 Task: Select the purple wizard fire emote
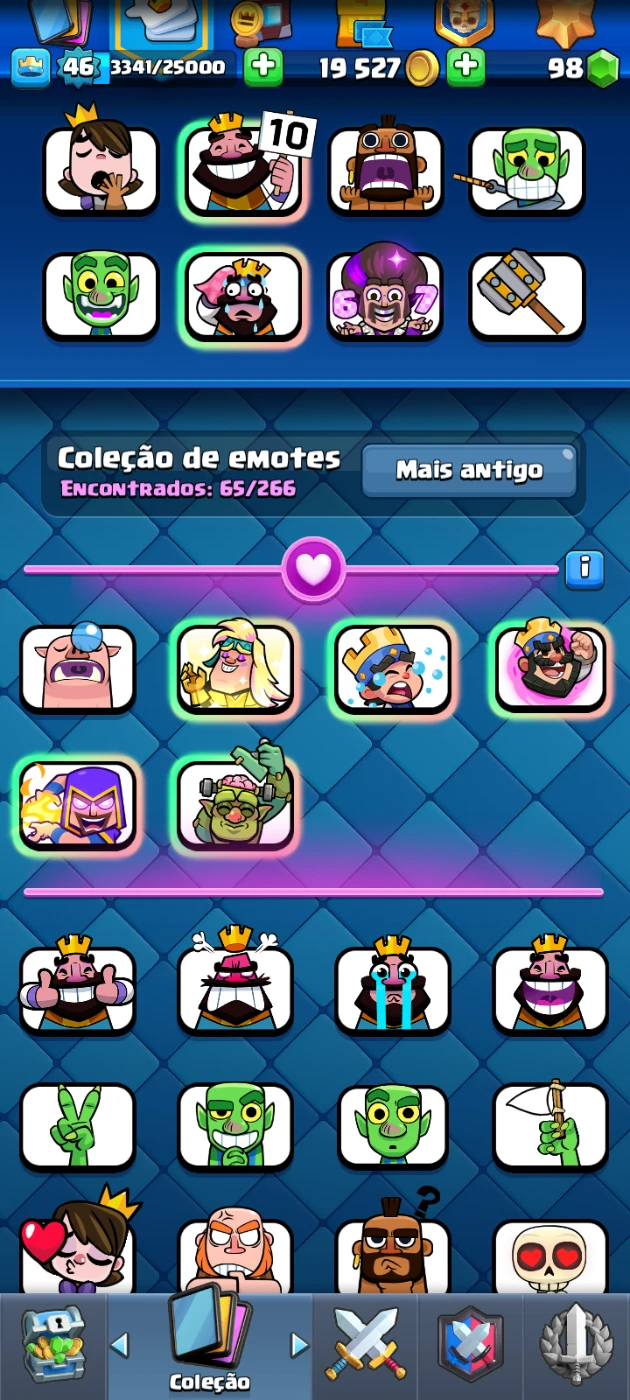(x=78, y=804)
